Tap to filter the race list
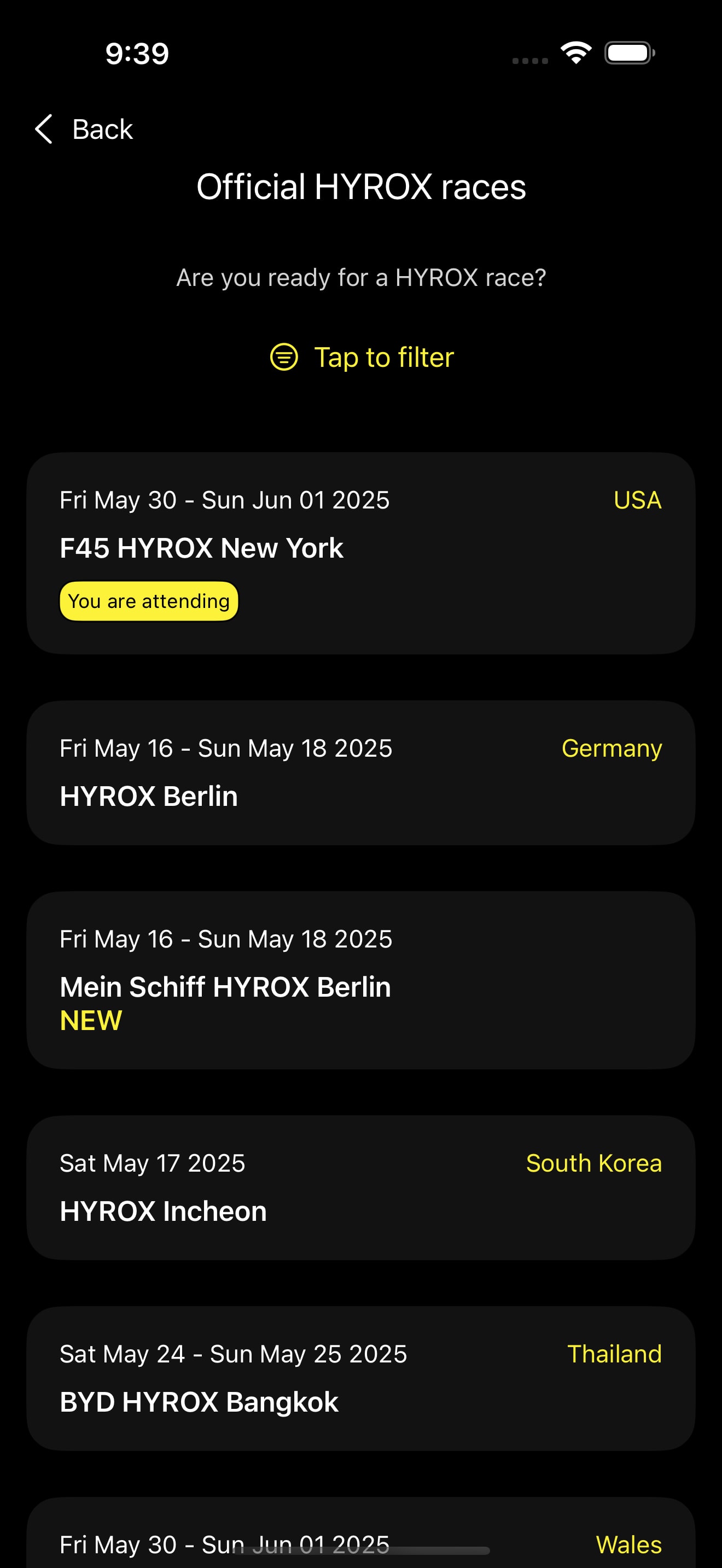 [362, 358]
